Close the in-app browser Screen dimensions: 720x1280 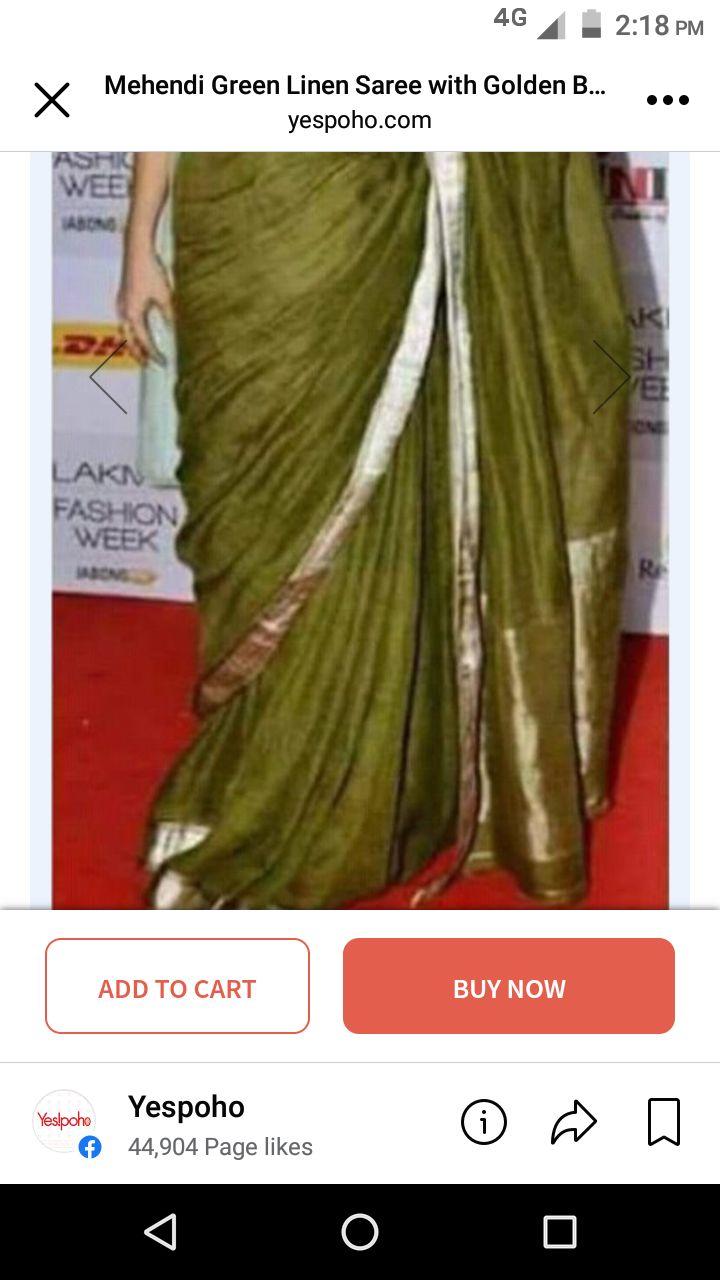tap(52, 100)
